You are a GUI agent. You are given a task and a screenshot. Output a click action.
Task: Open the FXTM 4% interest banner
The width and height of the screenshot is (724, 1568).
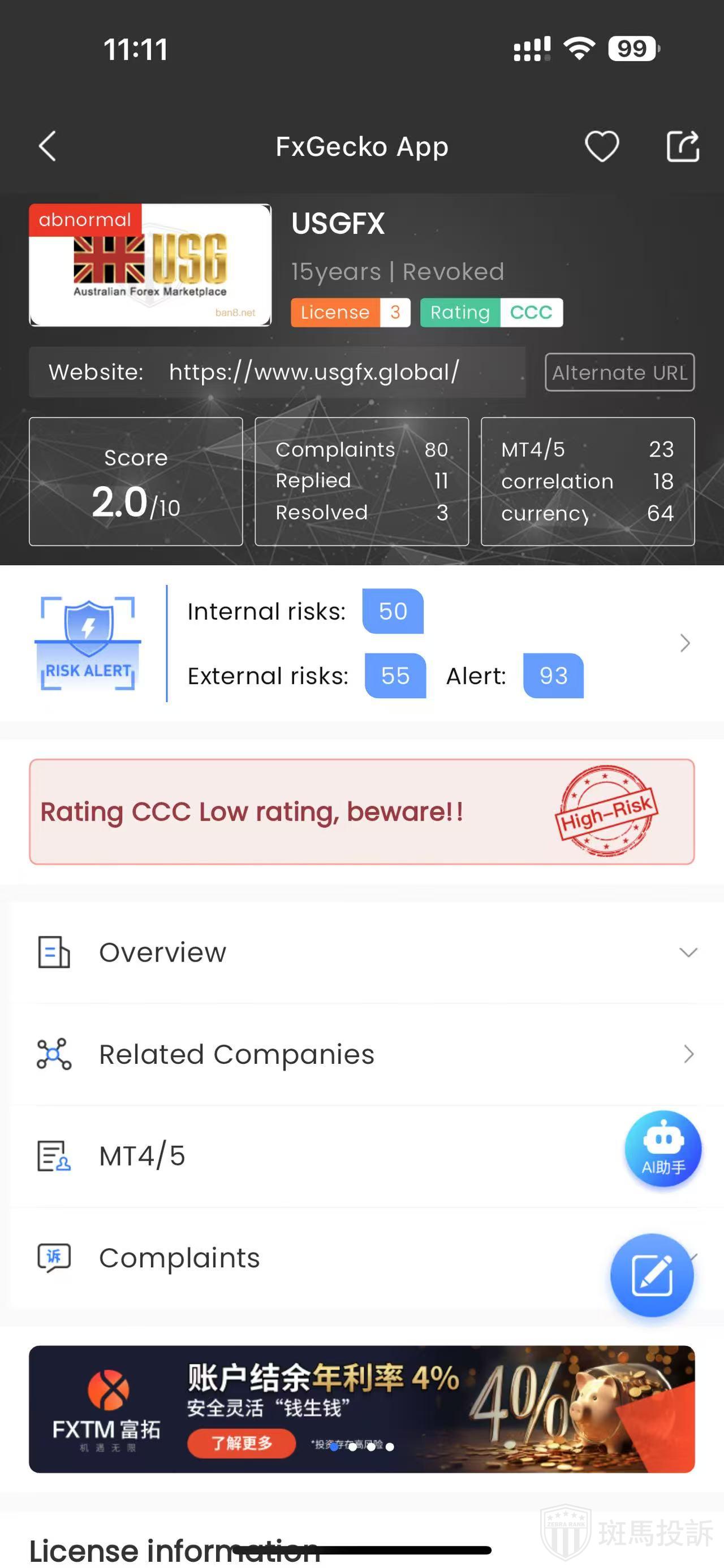click(x=361, y=1409)
